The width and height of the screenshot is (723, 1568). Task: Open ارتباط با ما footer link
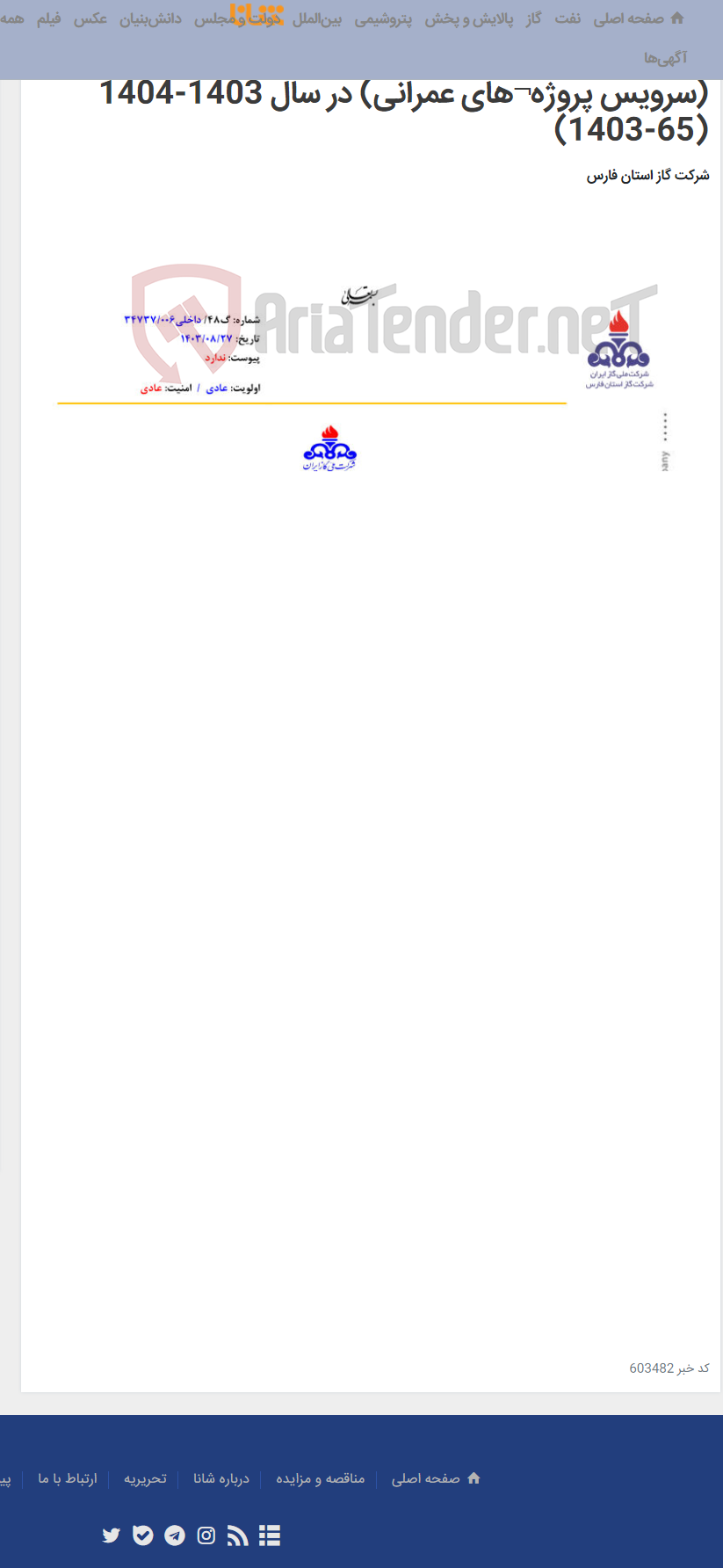click(68, 1478)
